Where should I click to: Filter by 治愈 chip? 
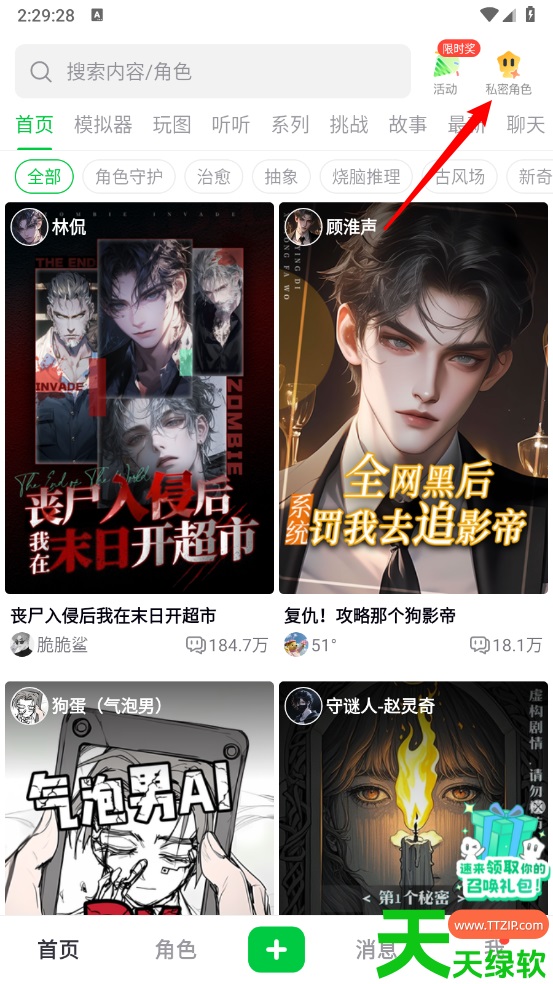pos(214,177)
